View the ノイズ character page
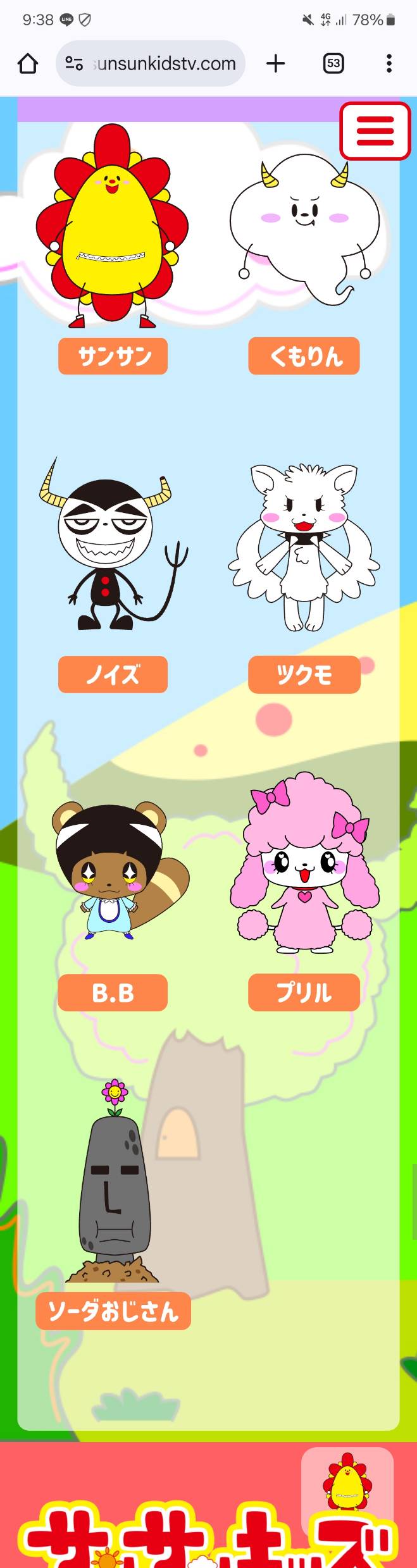Screen dimensions: 417x1568 click(x=113, y=674)
